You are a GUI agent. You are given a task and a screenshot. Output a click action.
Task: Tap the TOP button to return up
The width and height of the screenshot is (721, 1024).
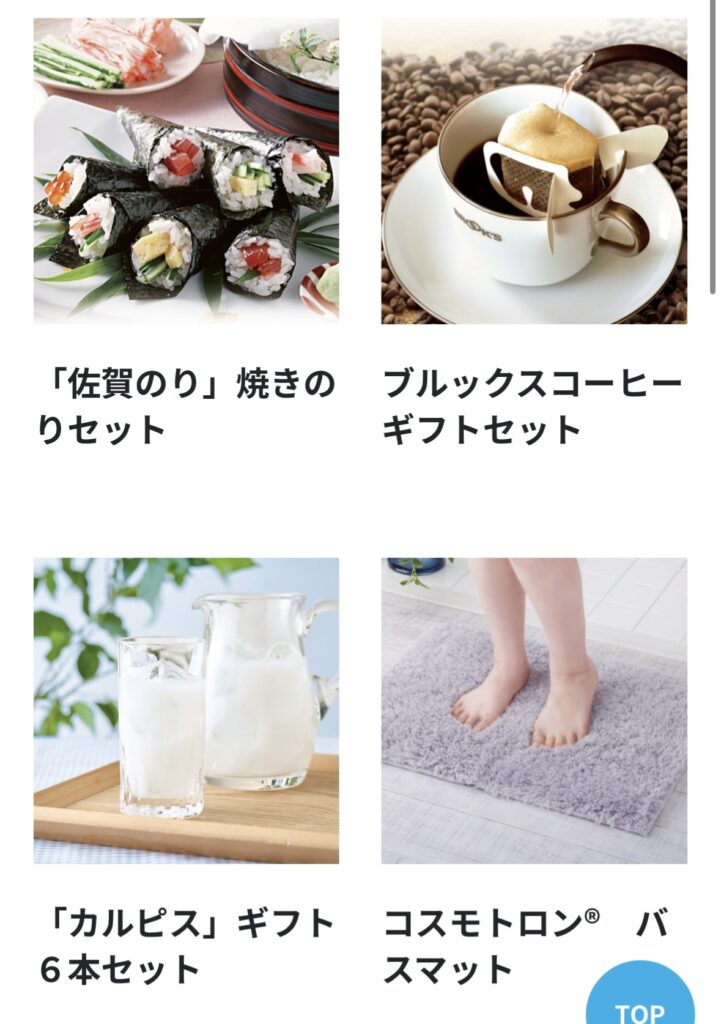pos(640,1003)
